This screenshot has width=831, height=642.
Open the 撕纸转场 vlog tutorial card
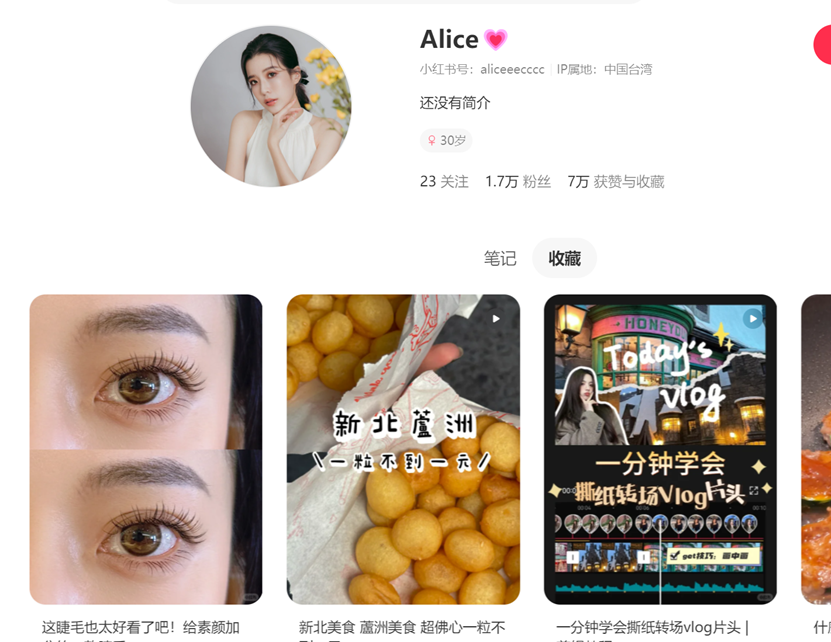(x=660, y=449)
